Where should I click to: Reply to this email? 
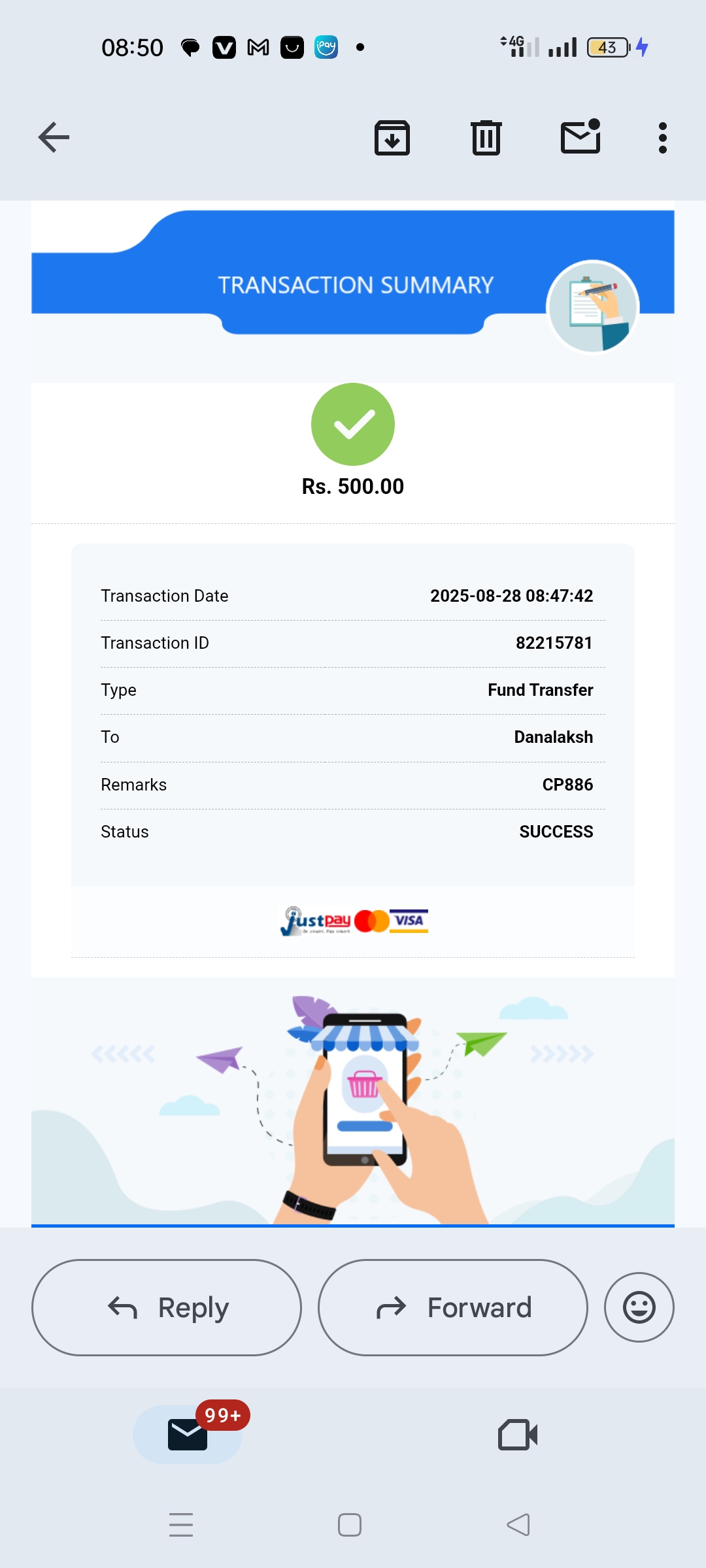[x=167, y=1307]
